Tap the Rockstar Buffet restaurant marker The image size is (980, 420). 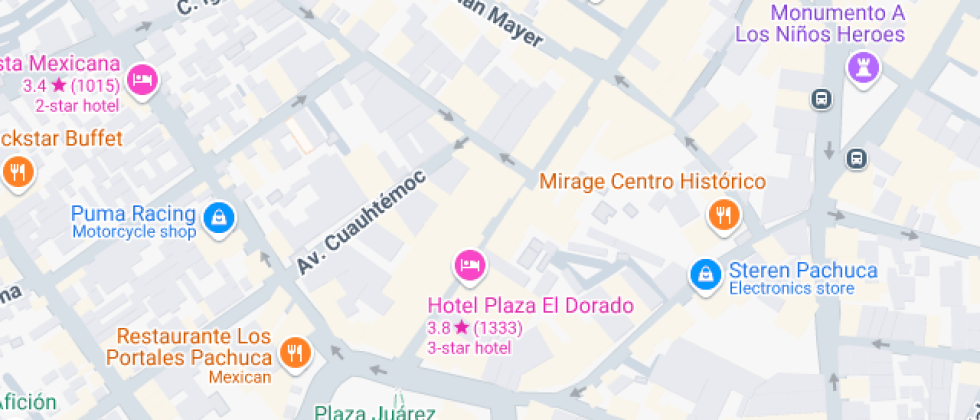coord(17,172)
